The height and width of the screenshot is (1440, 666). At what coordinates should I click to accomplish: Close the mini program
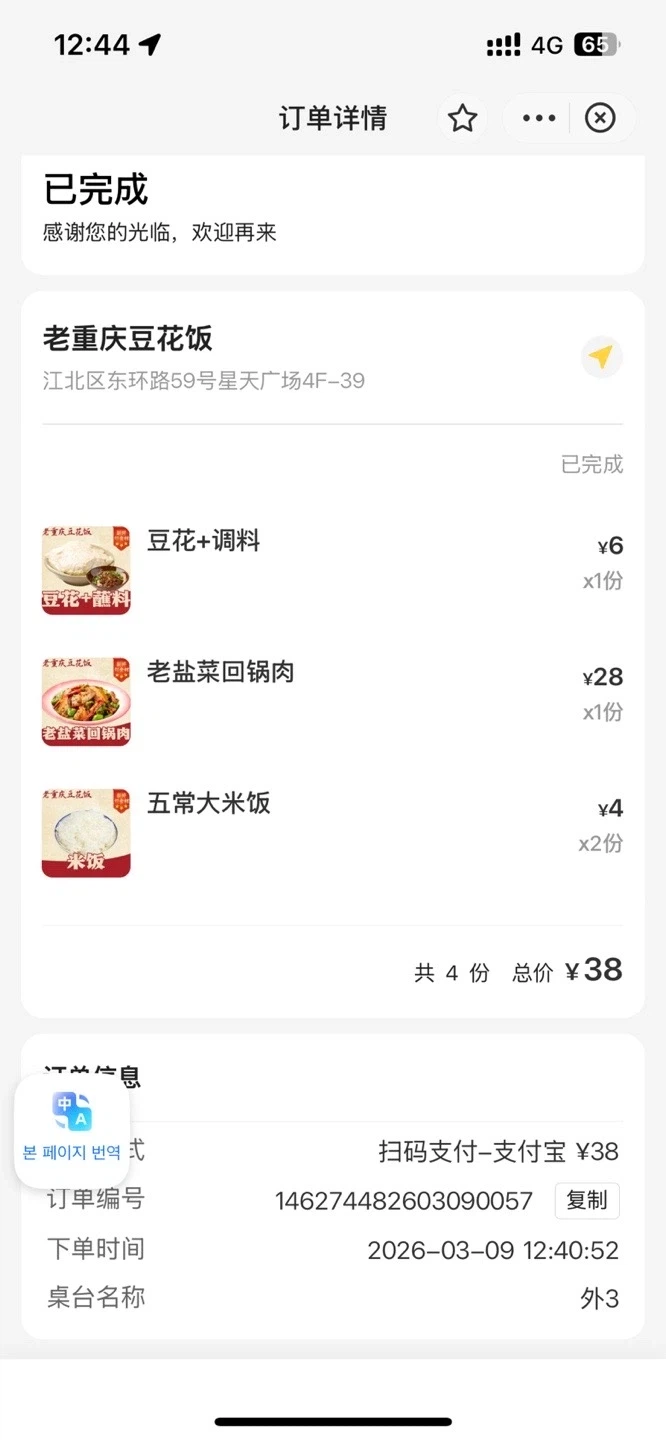tap(599, 119)
